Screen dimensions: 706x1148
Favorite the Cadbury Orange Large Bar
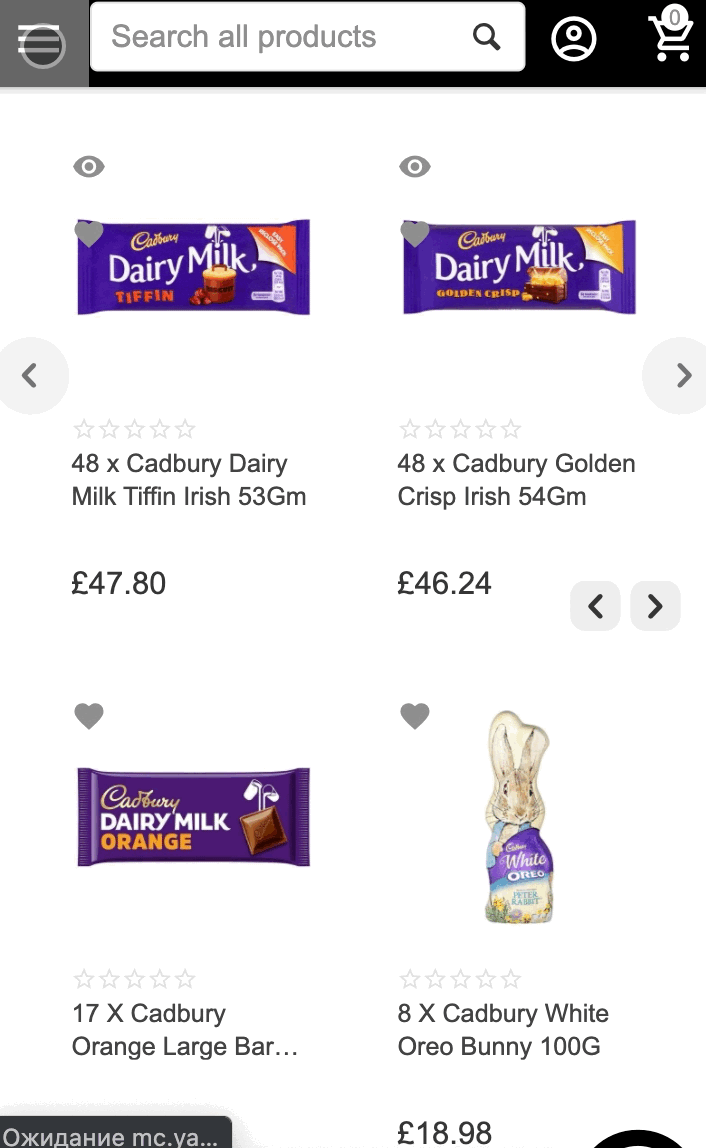click(x=89, y=716)
